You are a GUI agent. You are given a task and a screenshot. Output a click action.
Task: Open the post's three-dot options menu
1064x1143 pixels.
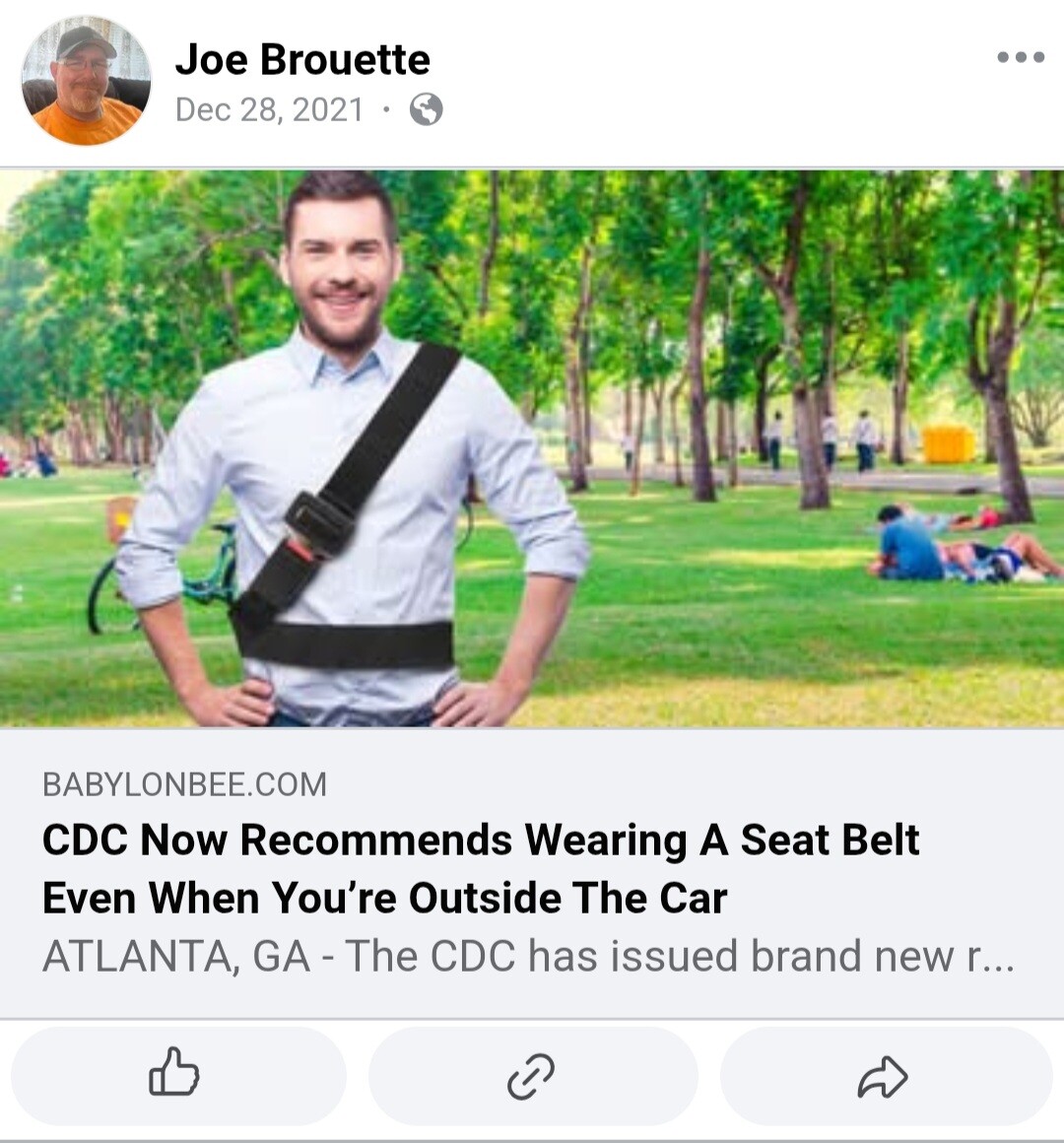coord(1020,57)
